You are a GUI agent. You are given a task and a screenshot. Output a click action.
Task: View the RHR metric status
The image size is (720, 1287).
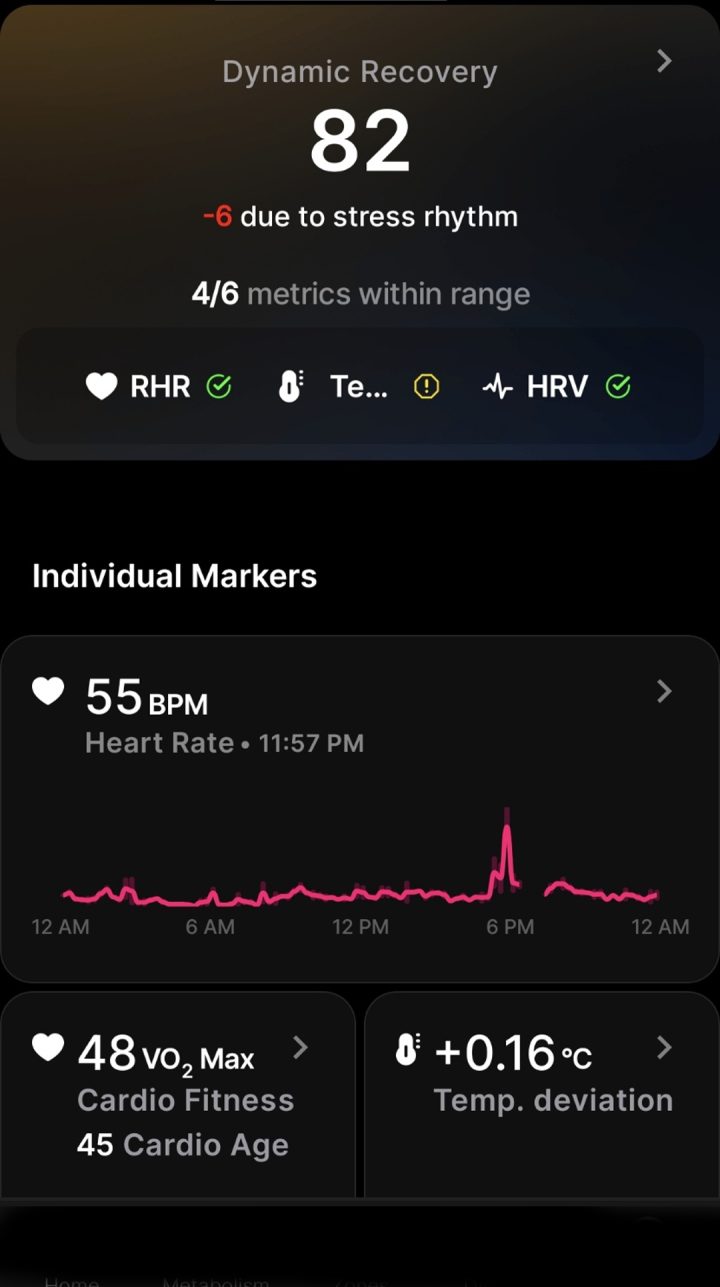tap(159, 387)
